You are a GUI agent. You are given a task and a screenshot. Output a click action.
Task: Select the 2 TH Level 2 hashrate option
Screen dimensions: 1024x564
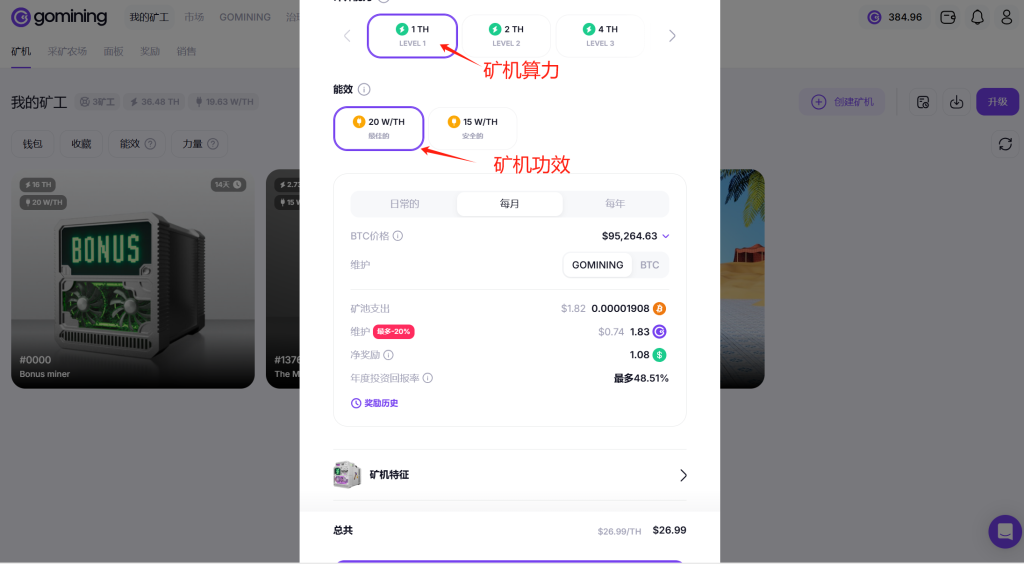tap(506, 35)
